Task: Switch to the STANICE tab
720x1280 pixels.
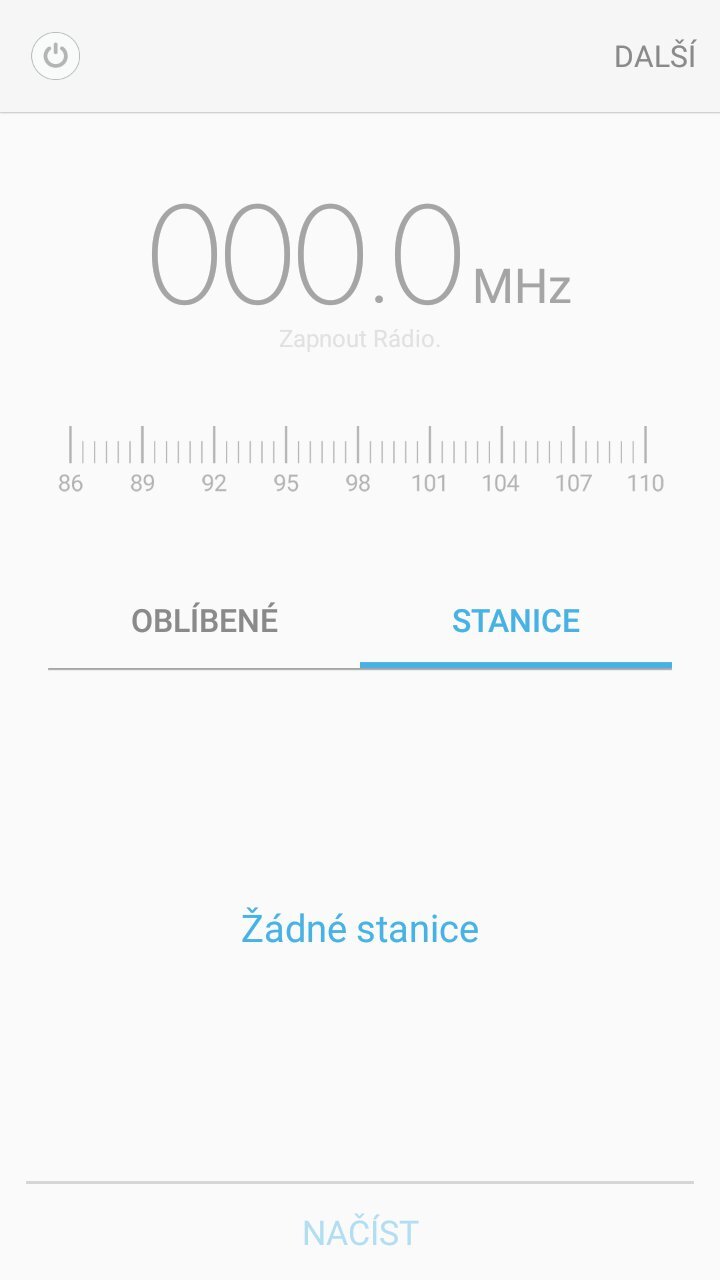Action: click(517, 620)
